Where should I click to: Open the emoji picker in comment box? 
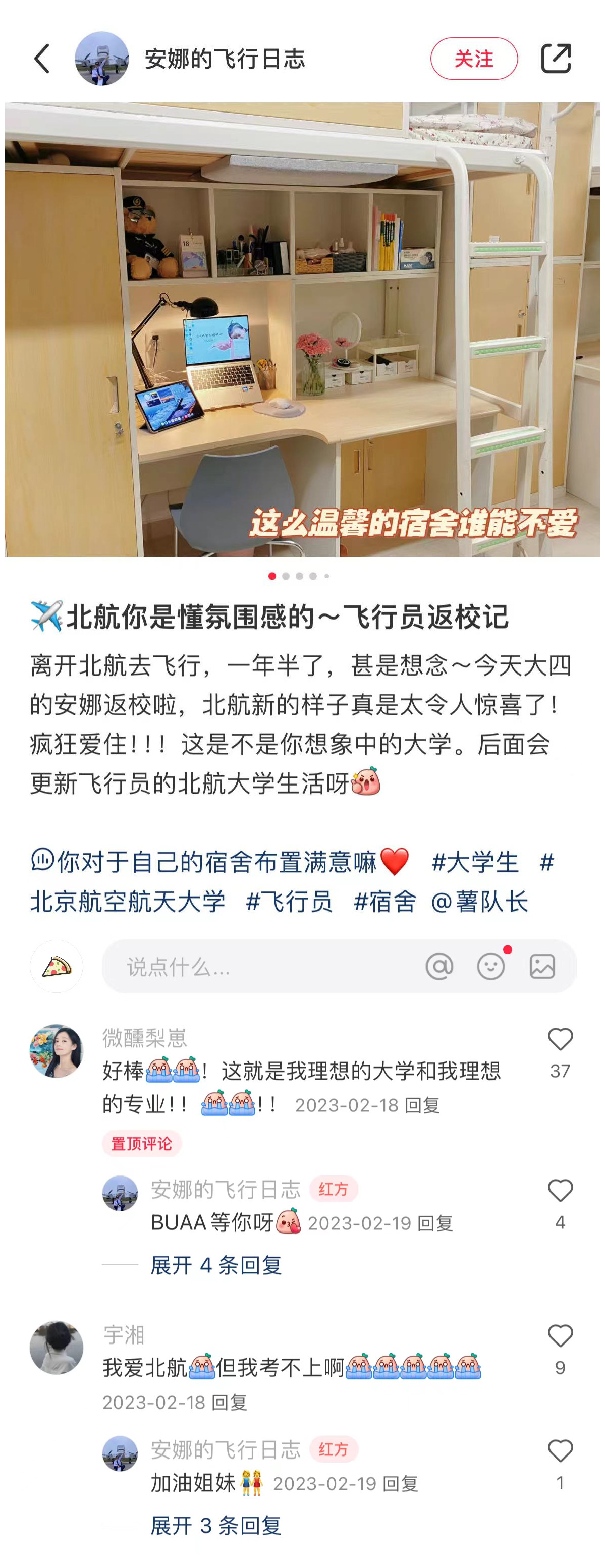[x=490, y=967]
